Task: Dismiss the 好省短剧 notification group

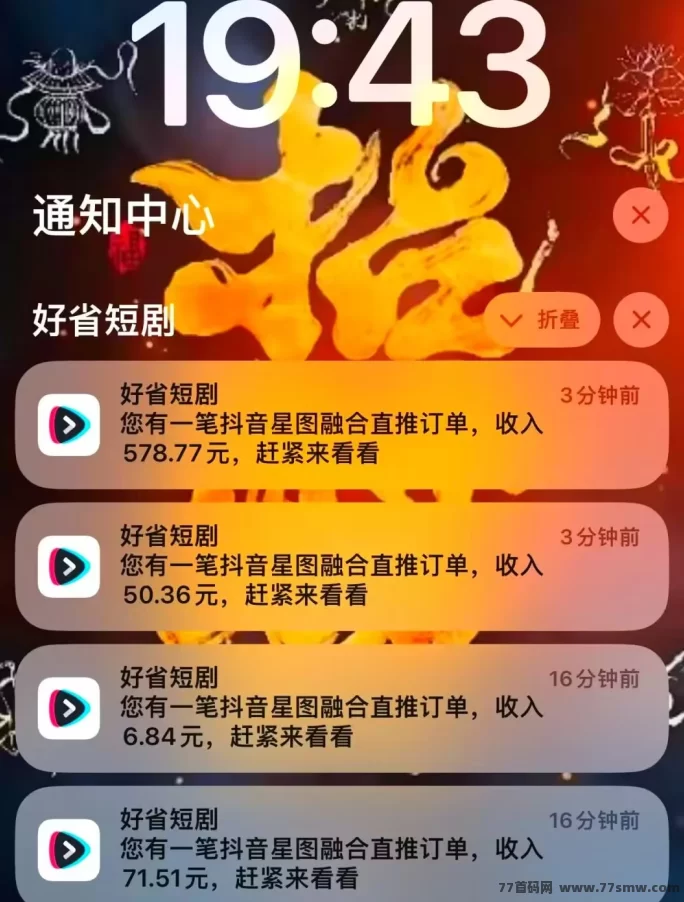Action: [x=641, y=319]
